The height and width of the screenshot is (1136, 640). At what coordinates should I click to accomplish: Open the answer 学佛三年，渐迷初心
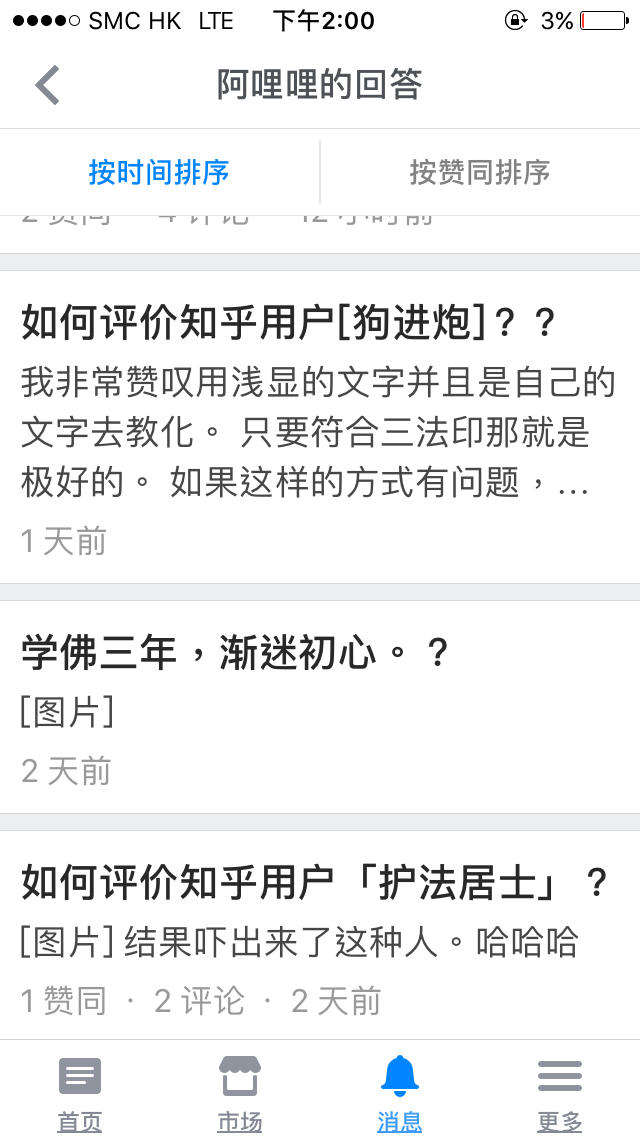tap(320, 707)
